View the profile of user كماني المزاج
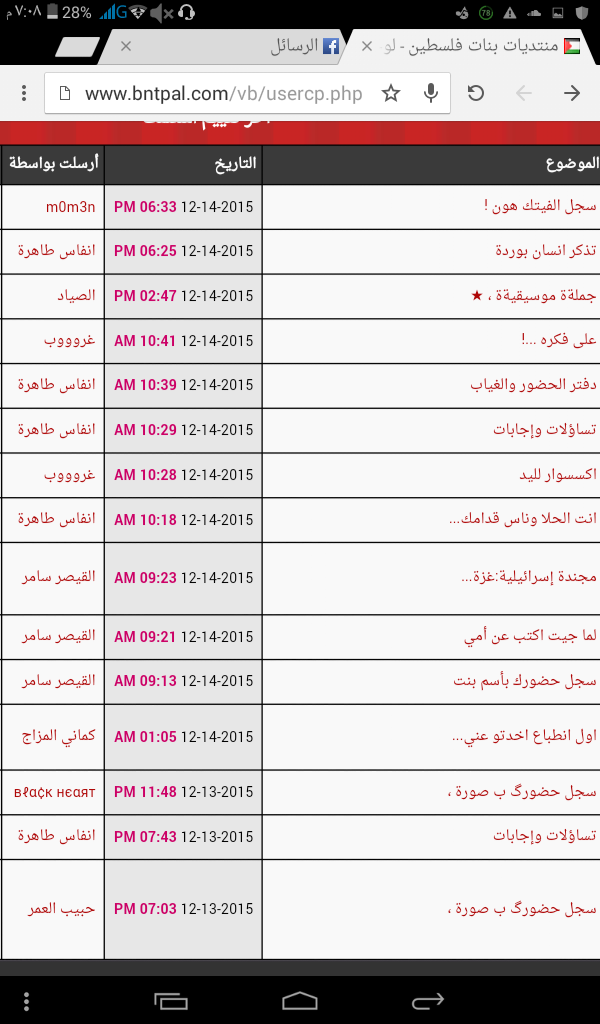The width and height of the screenshot is (600, 1024). [59, 737]
